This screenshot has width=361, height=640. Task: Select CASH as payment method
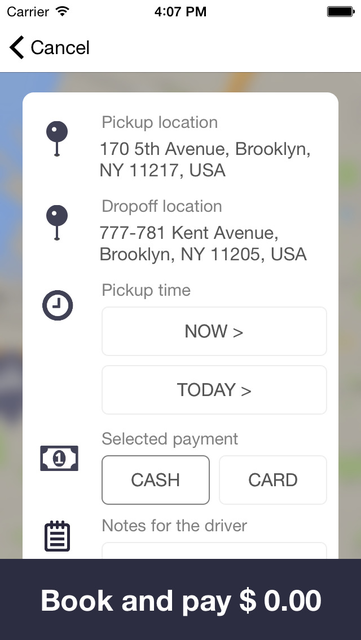click(156, 480)
